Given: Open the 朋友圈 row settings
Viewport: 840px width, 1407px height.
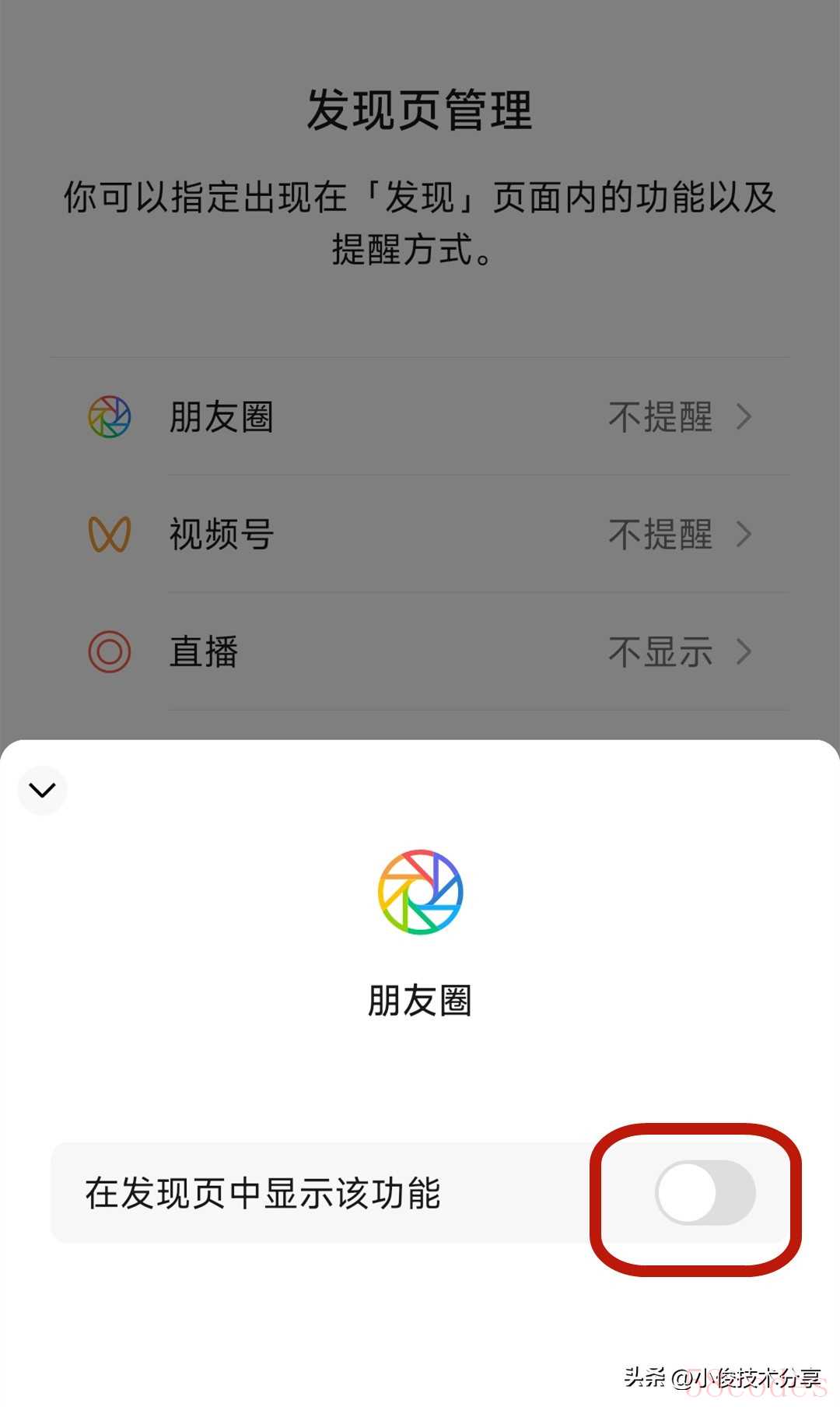Looking at the screenshot, I should (420, 417).
